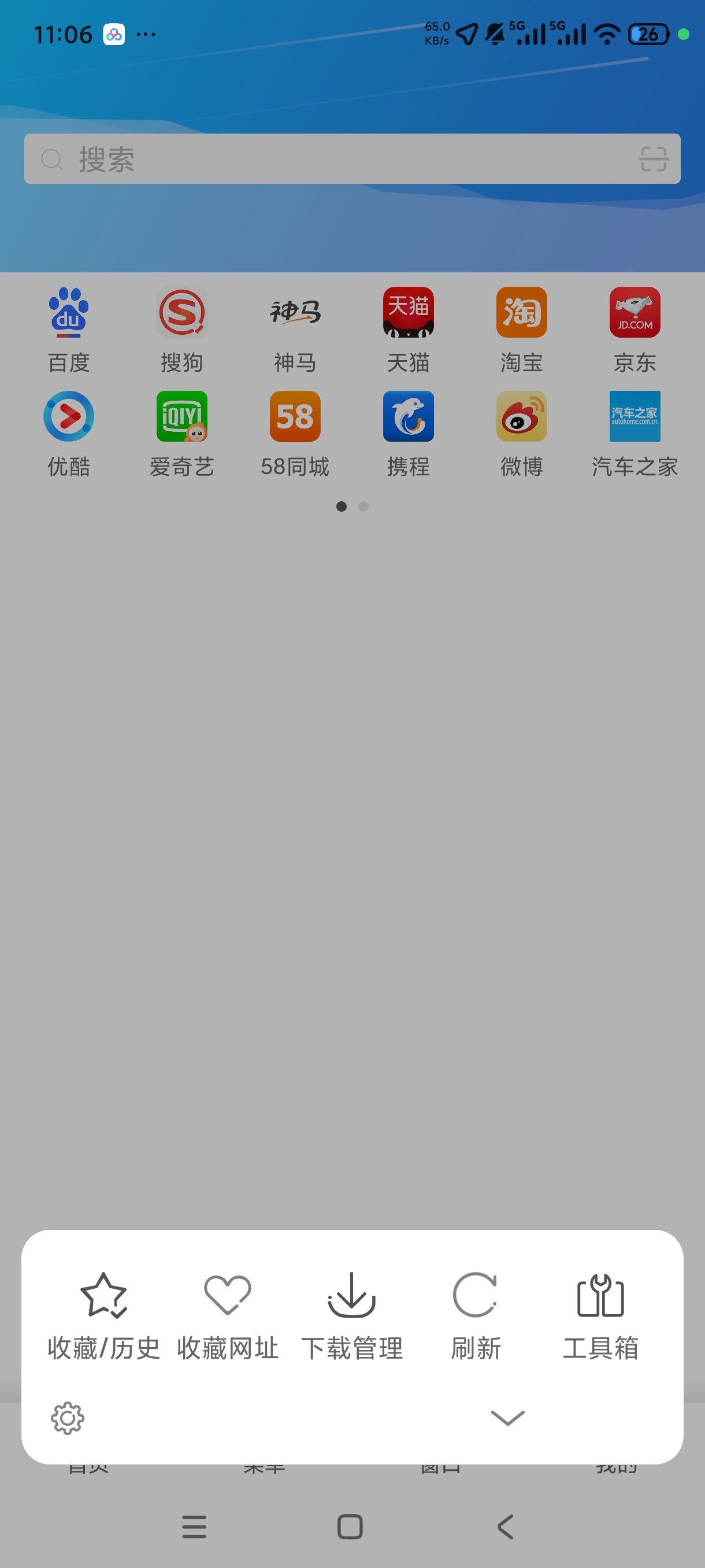Launch the 爱奇艺 shortcut
Image resolution: width=705 pixels, height=1568 pixels.
point(182,434)
